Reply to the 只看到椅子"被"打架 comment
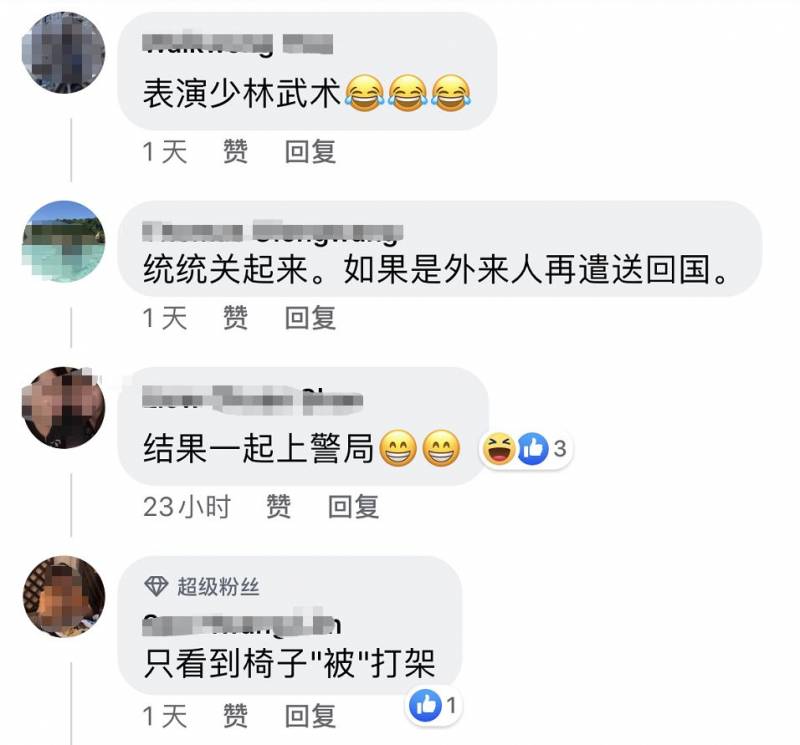The height and width of the screenshot is (745, 800). [310, 716]
